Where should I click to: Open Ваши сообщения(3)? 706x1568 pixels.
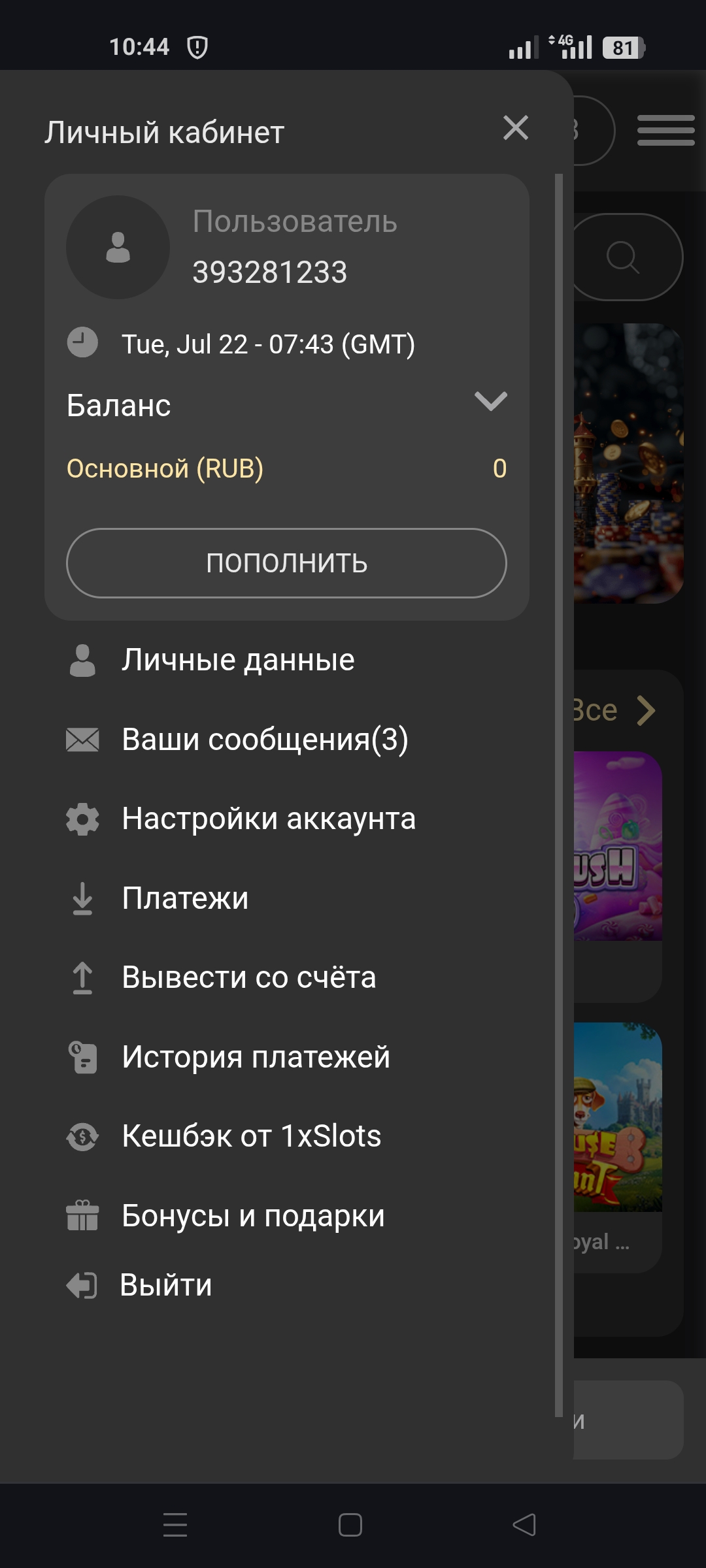[x=265, y=740]
